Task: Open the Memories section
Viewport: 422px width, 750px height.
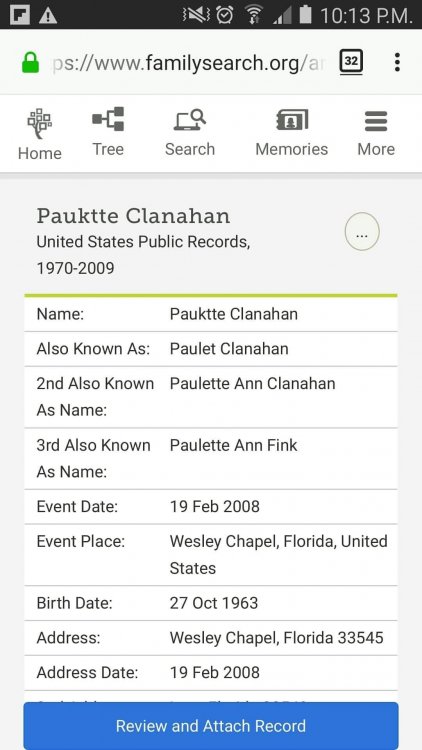Action: point(291,133)
